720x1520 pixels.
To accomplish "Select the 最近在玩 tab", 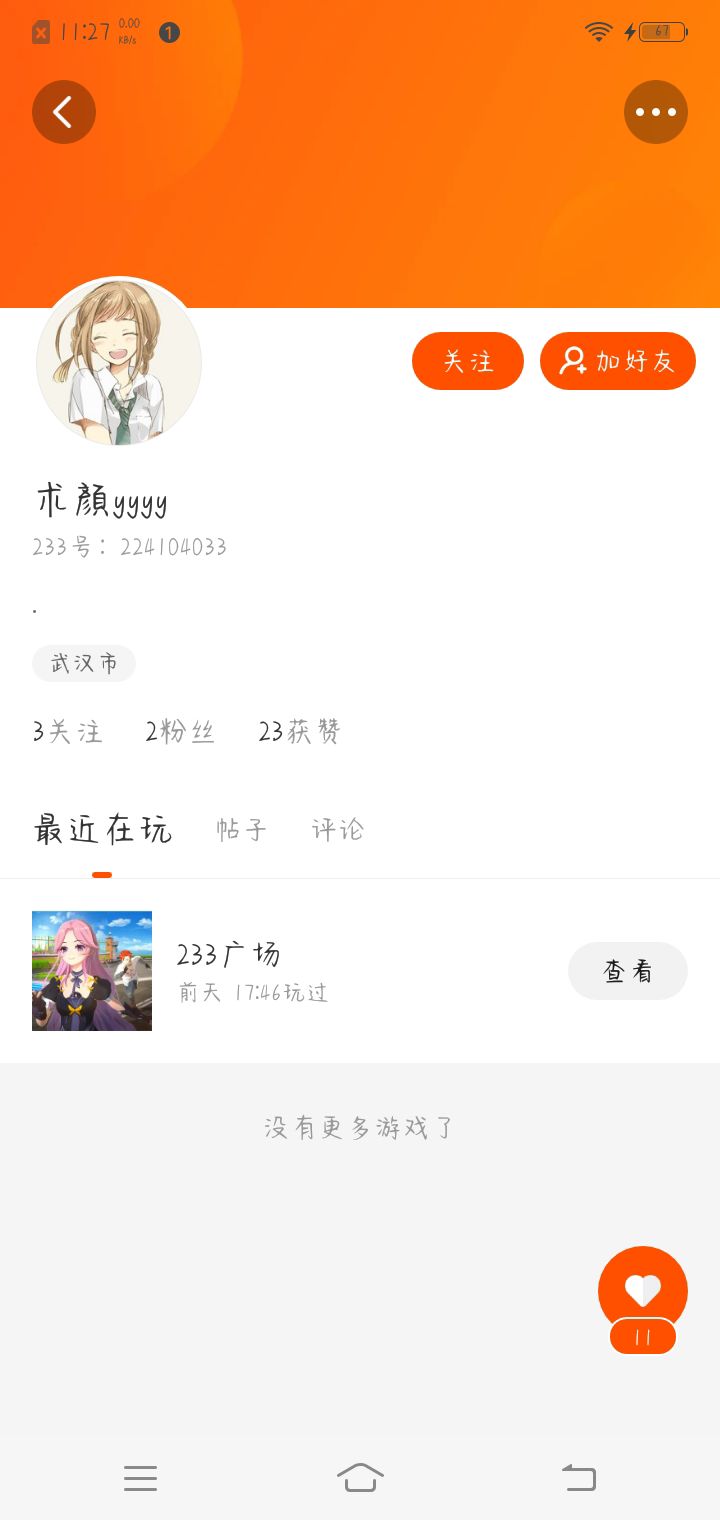I will (x=102, y=830).
